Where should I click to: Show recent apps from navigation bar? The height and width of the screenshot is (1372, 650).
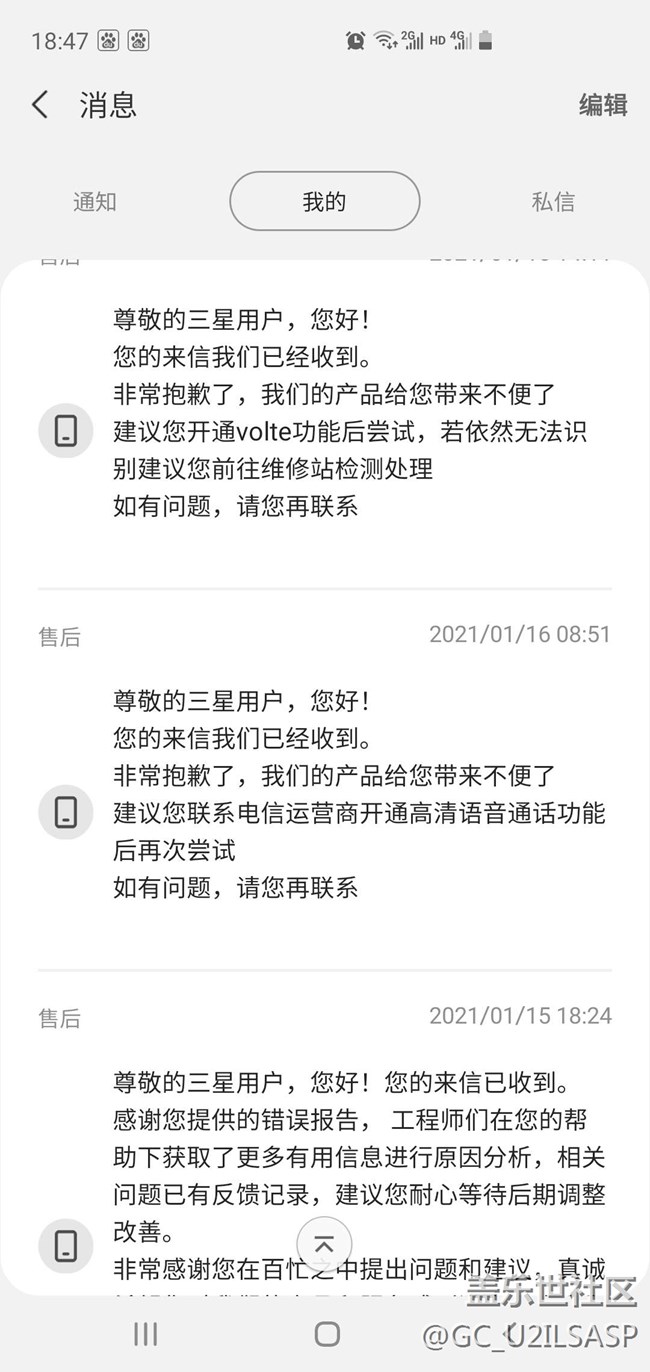(x=146, y=1333)
